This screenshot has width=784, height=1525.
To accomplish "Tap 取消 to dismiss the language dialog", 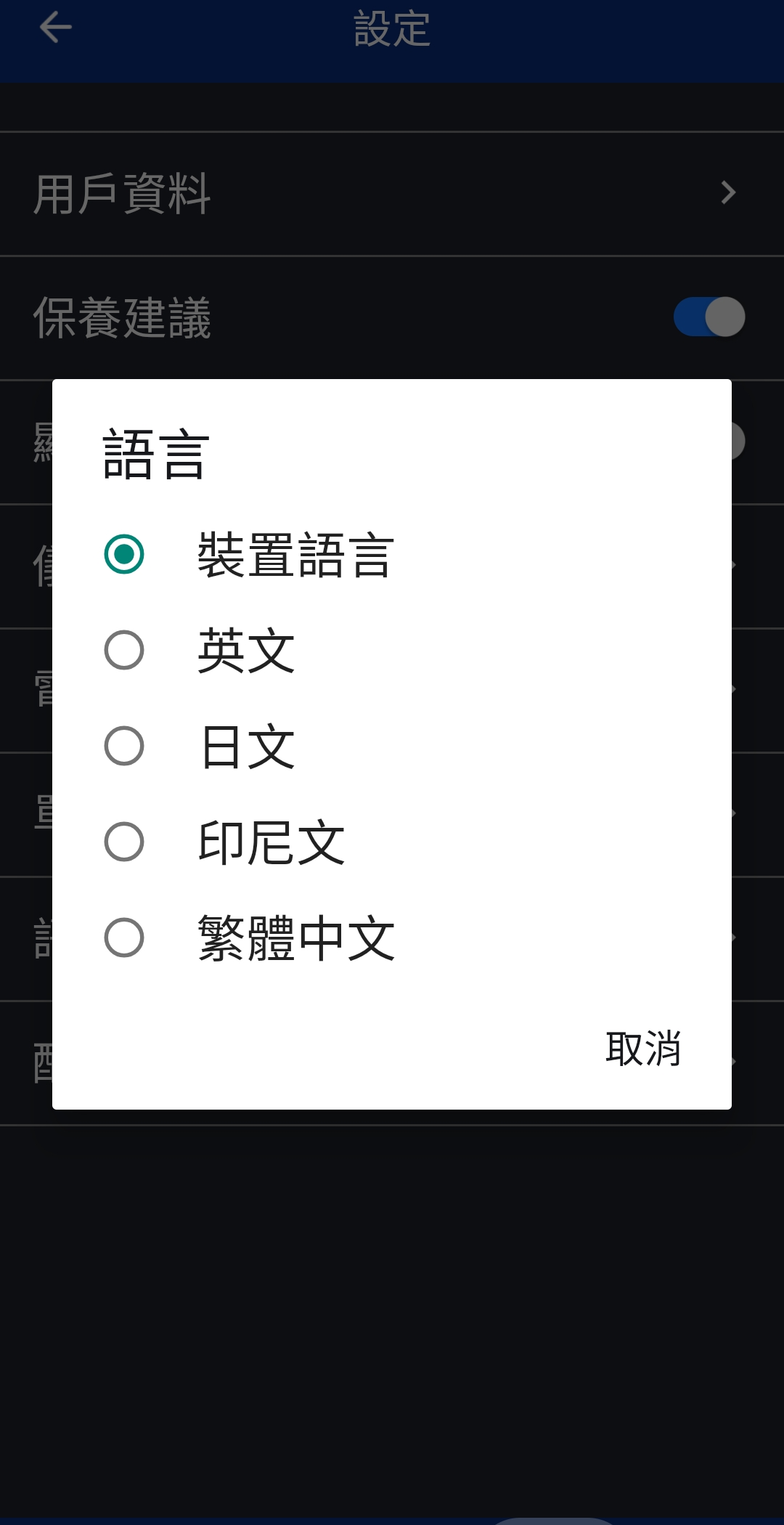I will (x=642, y=1048).
